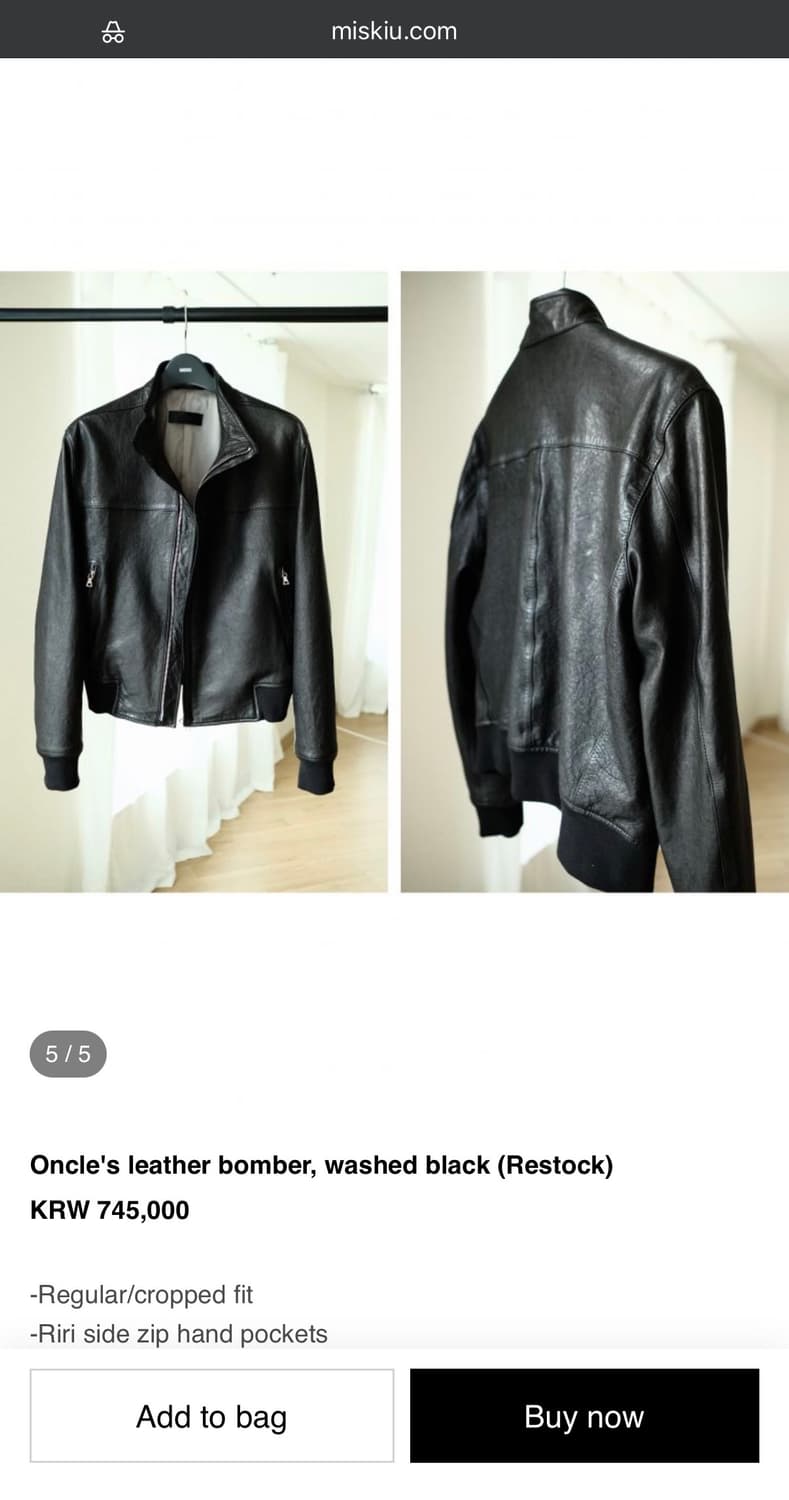
Task: Tap the 5/5 image counter badge
Action: (67, 1053)
